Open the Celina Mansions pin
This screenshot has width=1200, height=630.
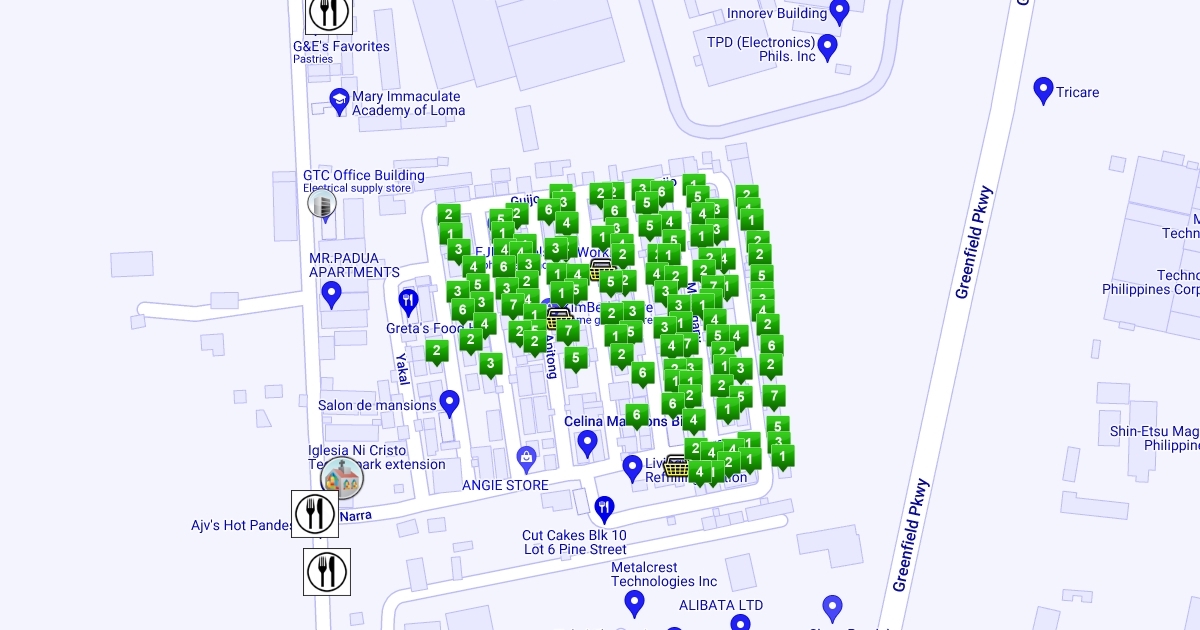pyautogui.click(x=588, y=442)
